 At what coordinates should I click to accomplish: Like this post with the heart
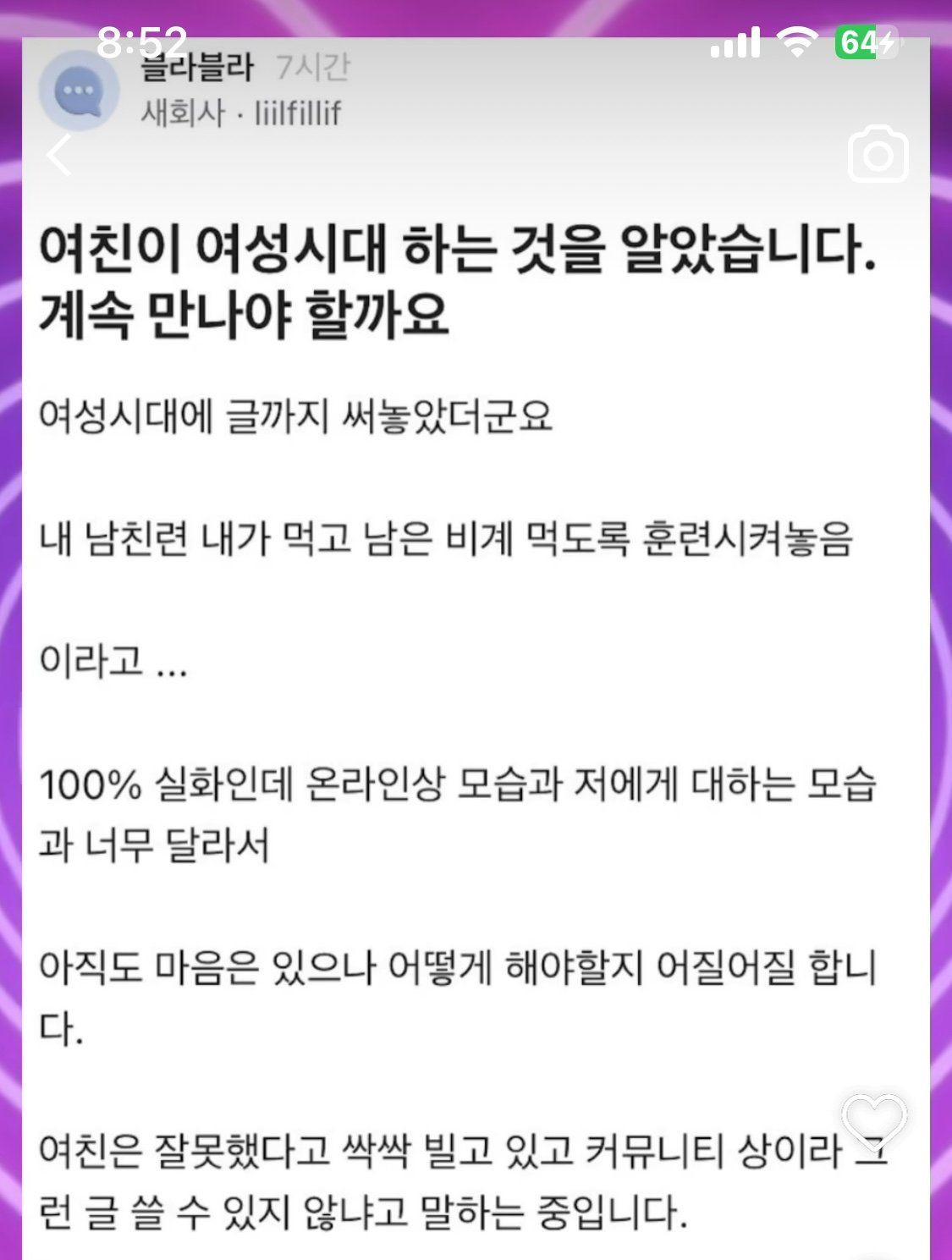coord(874,1120)
